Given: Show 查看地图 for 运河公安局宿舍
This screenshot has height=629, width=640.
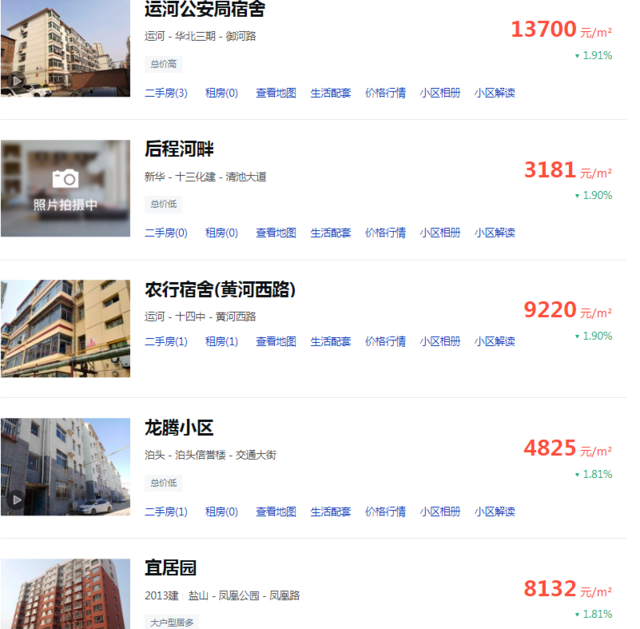Looking at the screenshot, I should coord(276,93).
